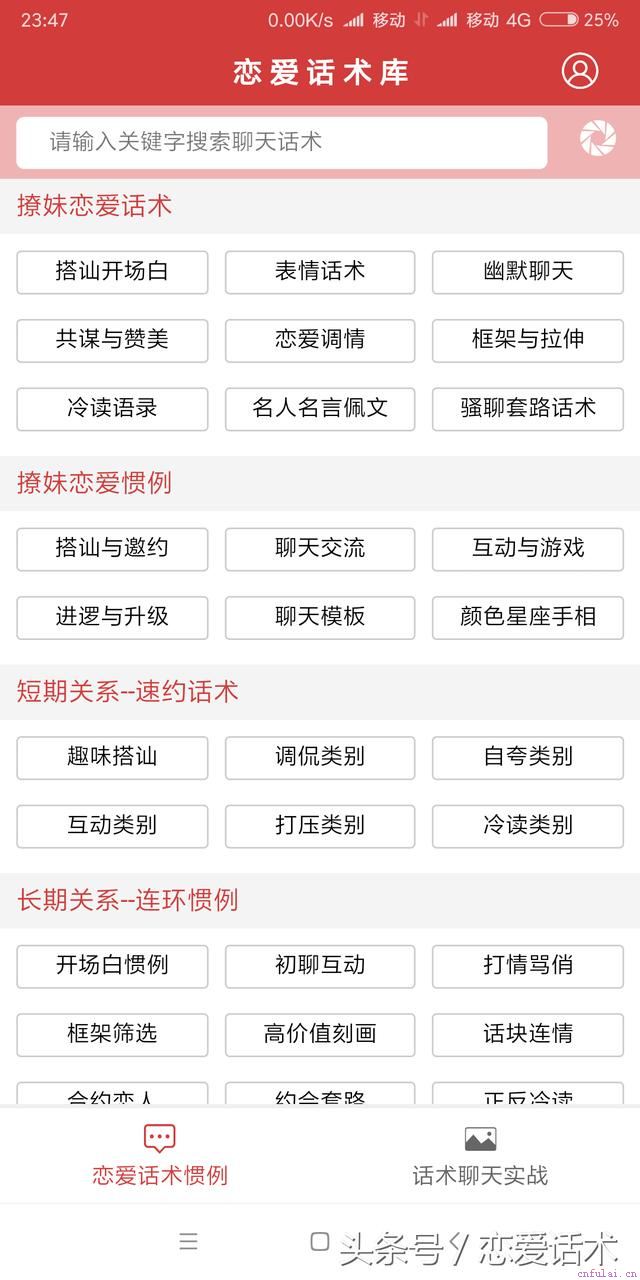640x1280 pixels.
Task: View 颜色星座手相 category
Action: click(x=527, y=617)
